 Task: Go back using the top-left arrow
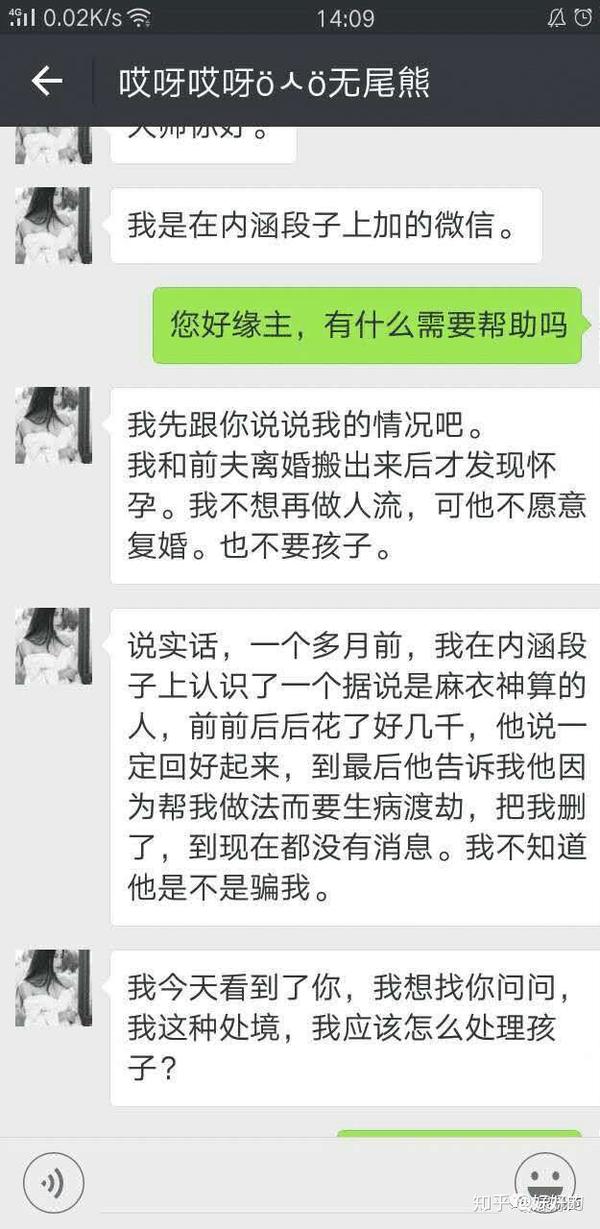point(46,82)
